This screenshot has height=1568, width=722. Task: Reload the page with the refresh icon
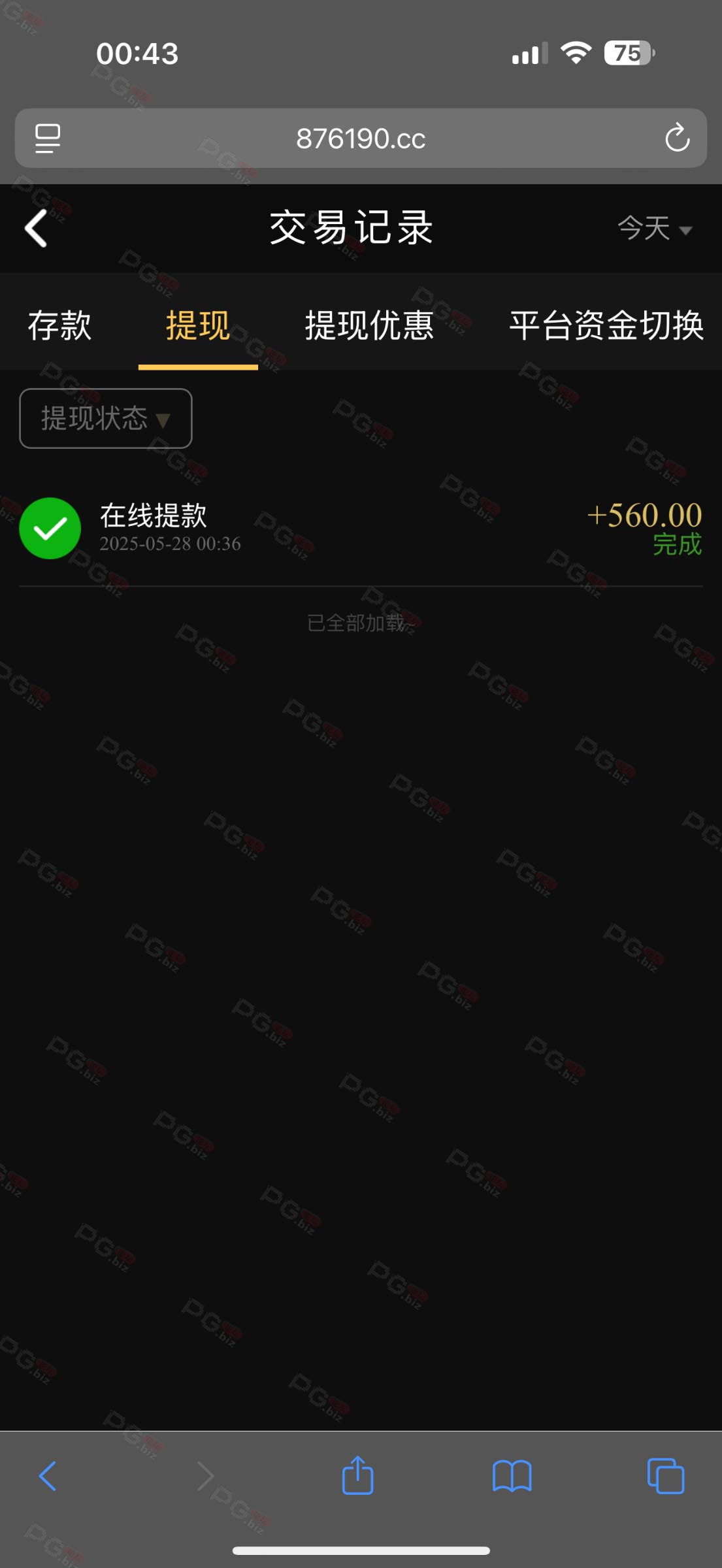677,138
